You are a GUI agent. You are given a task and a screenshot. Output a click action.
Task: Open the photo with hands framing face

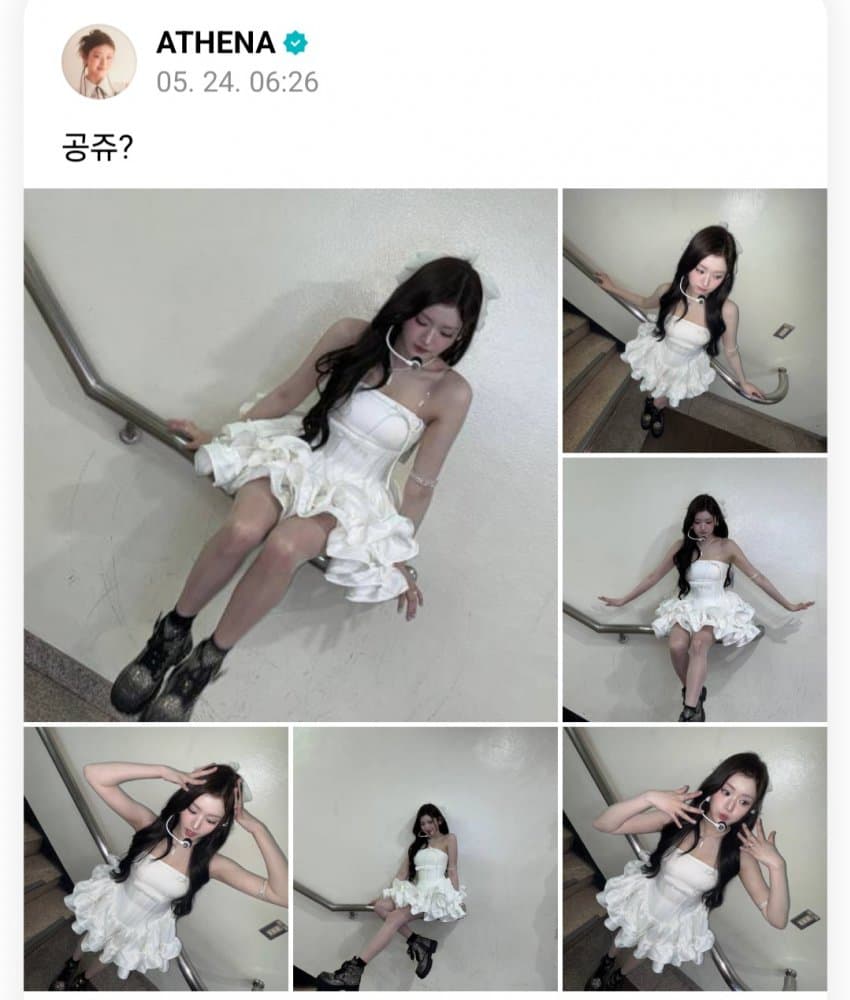[695, 858]
